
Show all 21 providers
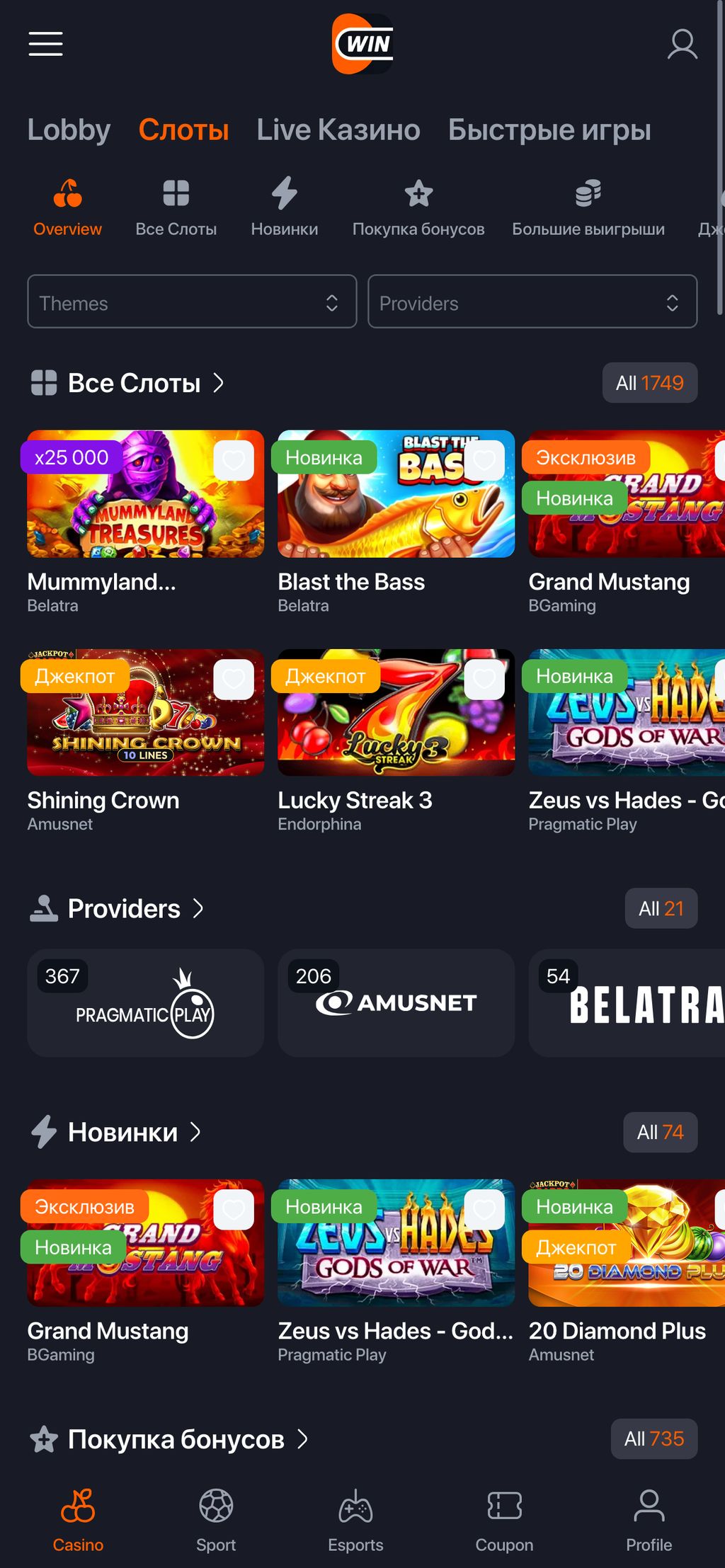pos(661,908)
